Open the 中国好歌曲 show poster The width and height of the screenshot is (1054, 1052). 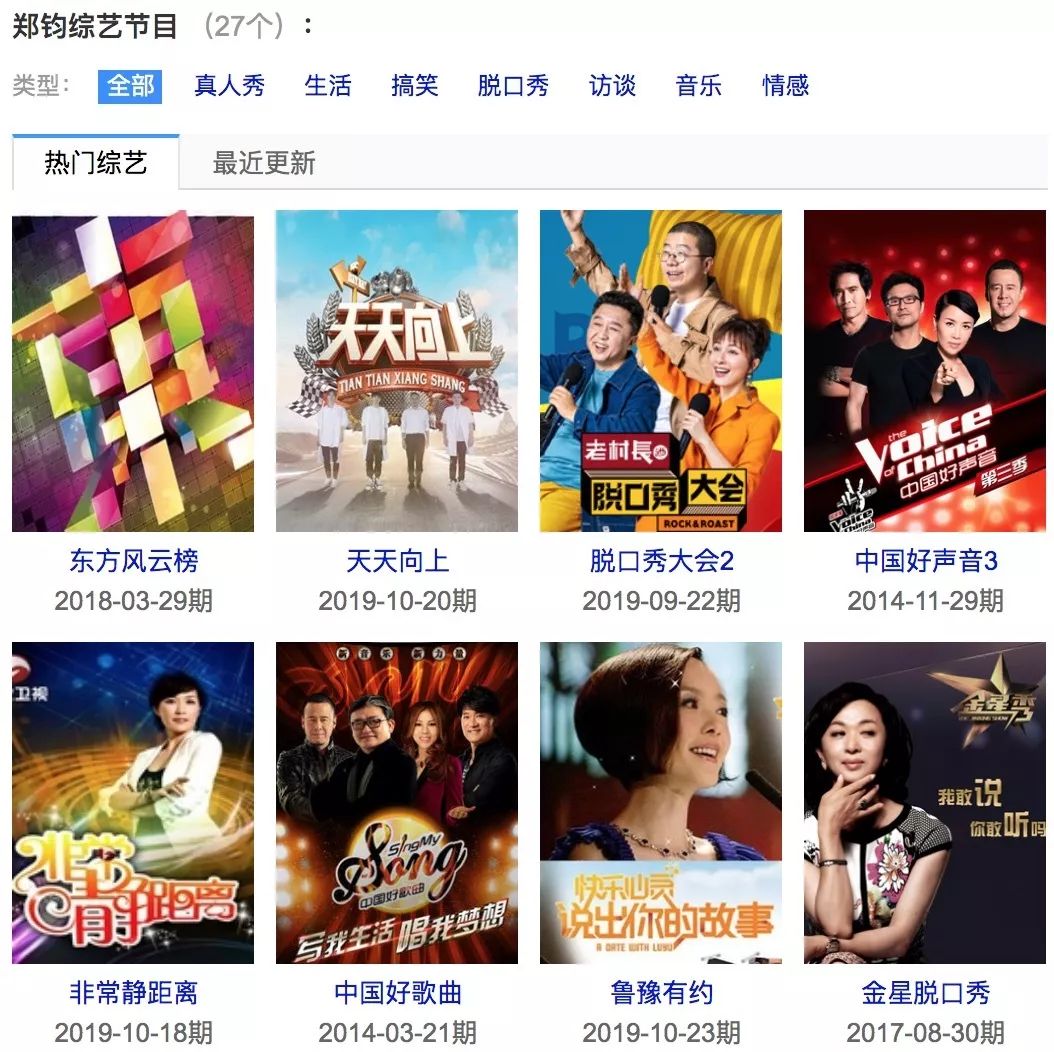(x=397, y=803)
